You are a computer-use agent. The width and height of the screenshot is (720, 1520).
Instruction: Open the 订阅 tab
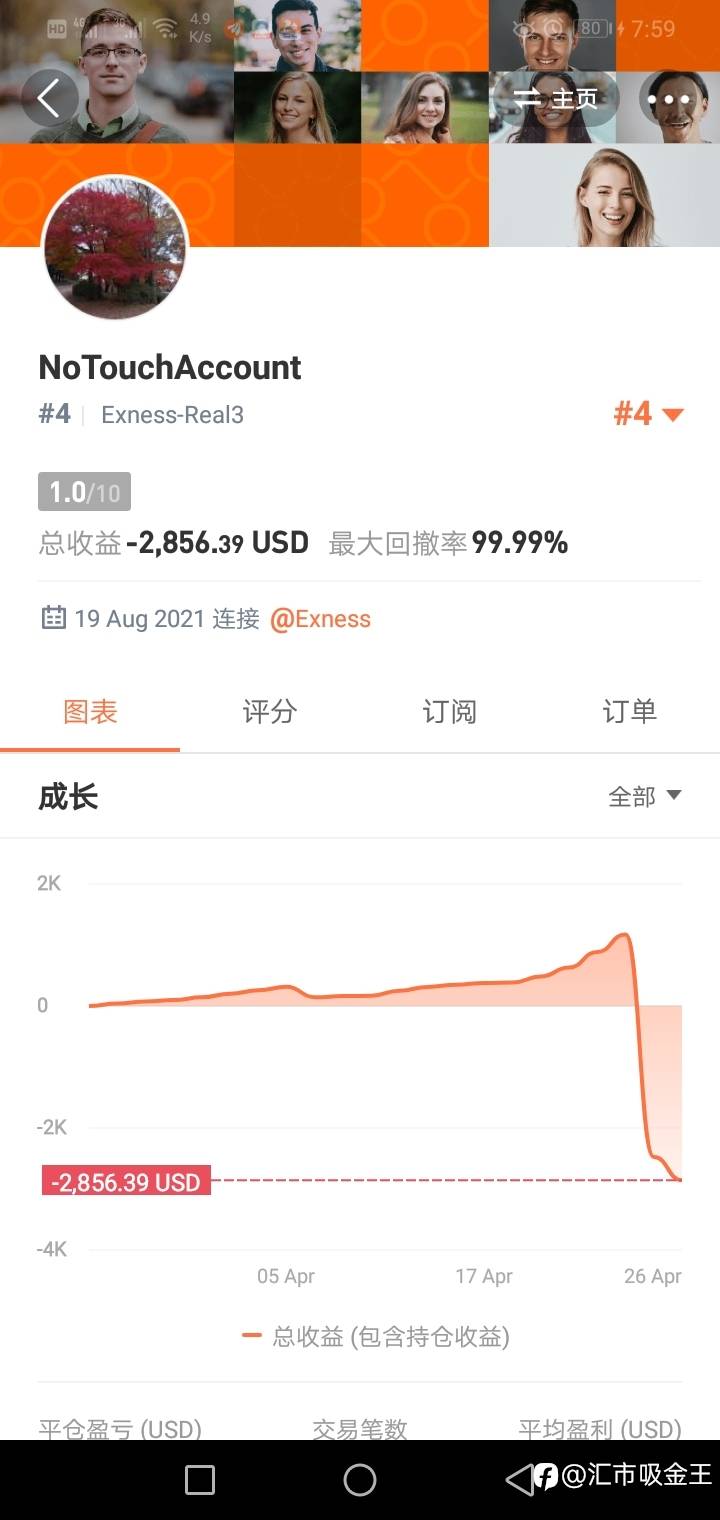[449, 711]
